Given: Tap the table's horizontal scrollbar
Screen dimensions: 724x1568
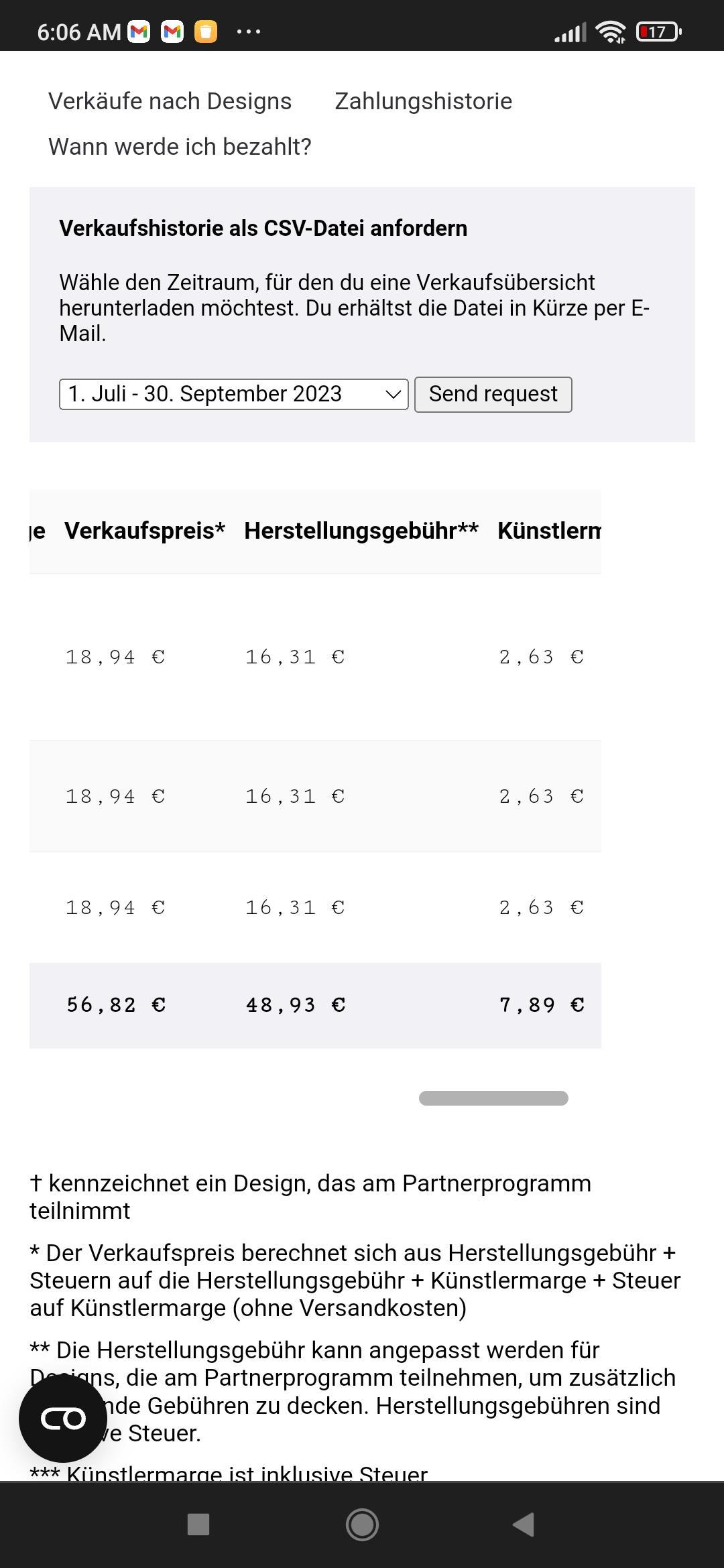Looking at the screenshot, I should (x=493, y=1098).
